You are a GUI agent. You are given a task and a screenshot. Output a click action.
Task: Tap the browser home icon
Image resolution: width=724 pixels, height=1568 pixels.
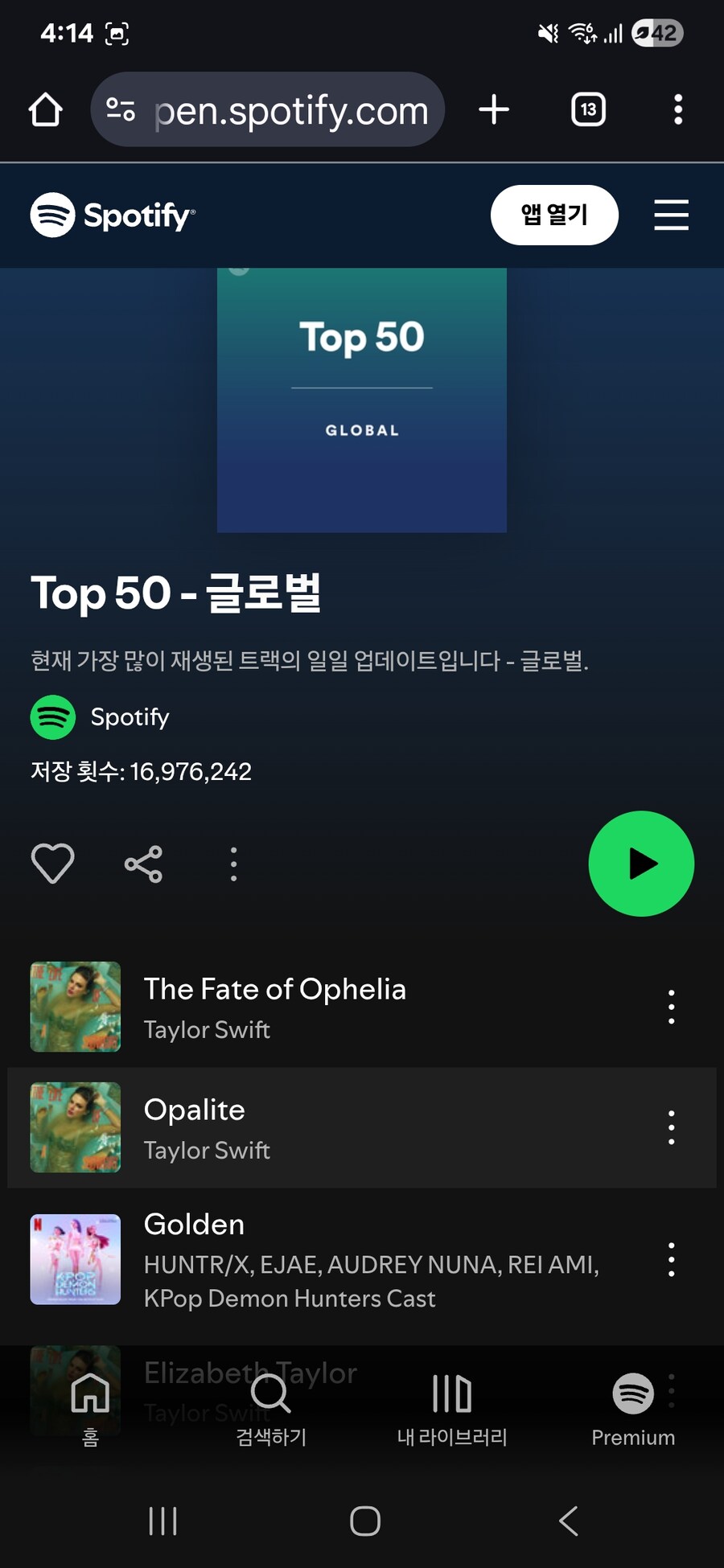(46, 110)
